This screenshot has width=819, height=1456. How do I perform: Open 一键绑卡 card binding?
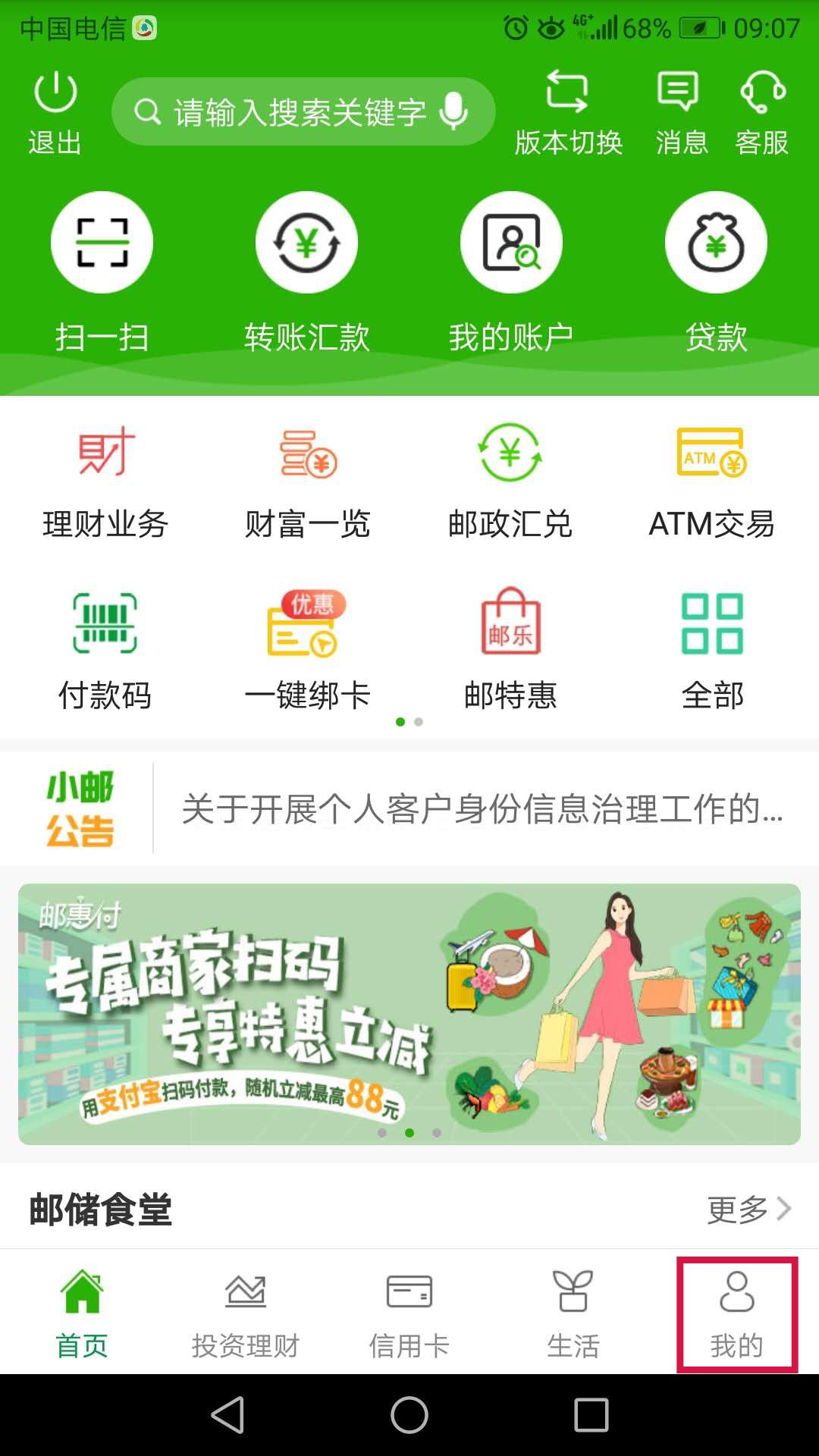[x=307, y=648]
